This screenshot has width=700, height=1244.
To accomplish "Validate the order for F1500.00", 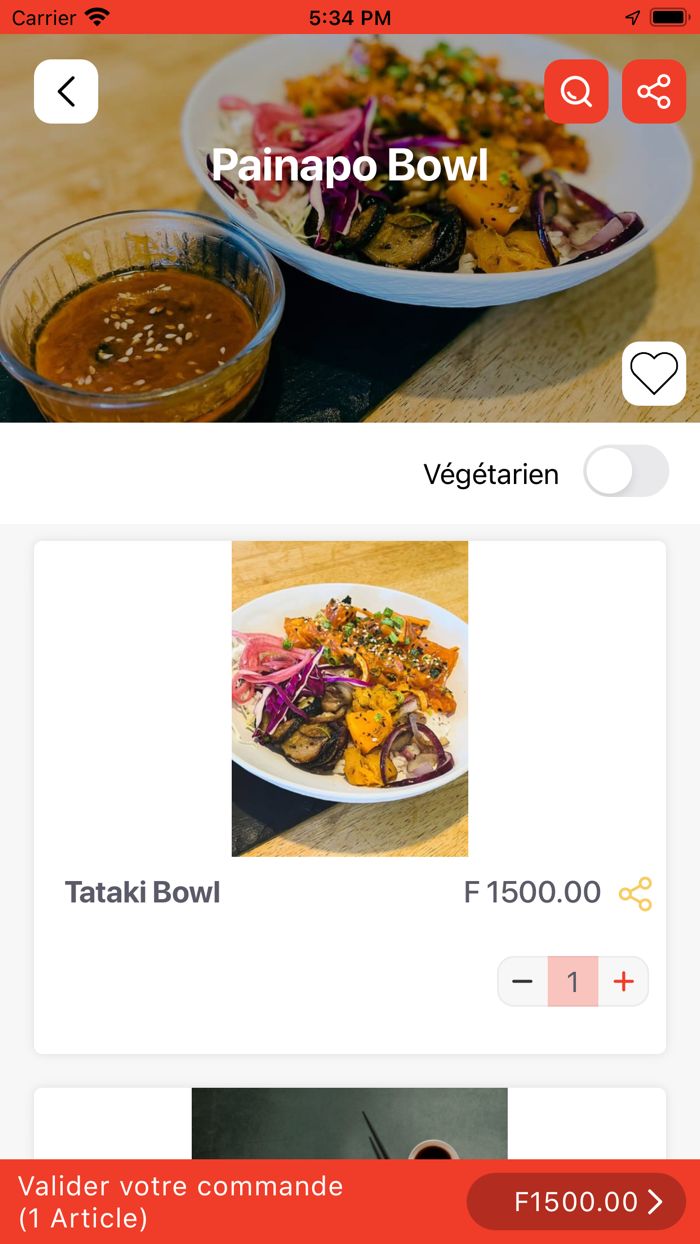I will pyautogui.click(x=576, y=1202).
